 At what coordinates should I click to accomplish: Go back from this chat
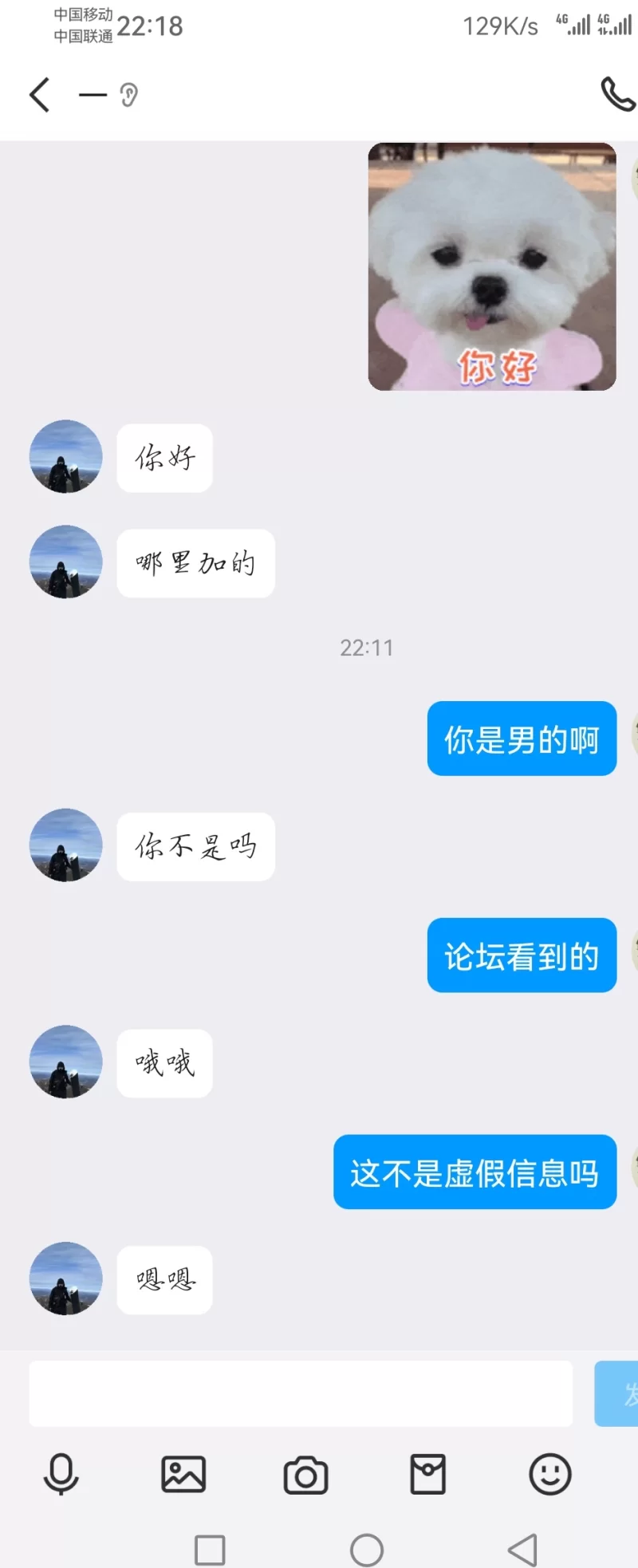[x=40, y=95]
